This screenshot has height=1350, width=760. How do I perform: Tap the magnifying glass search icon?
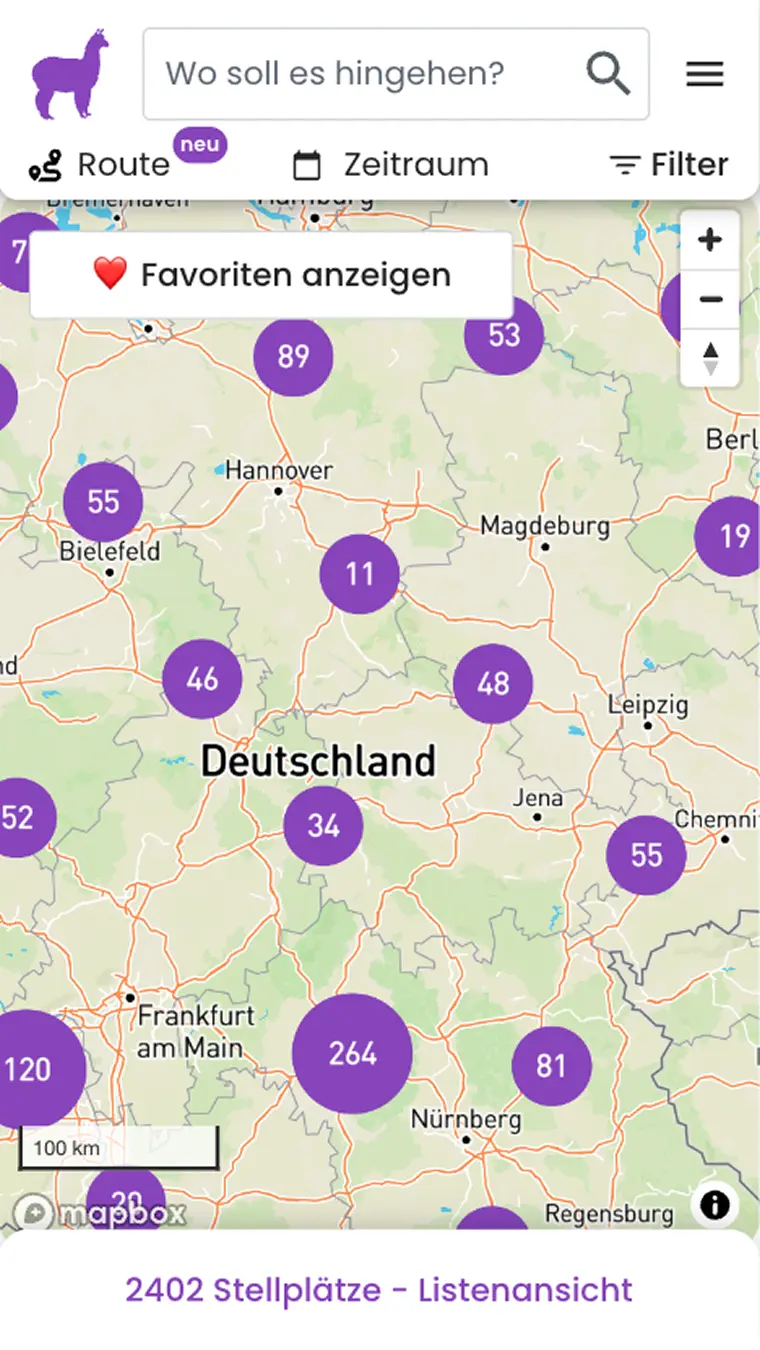coord(608,74)
